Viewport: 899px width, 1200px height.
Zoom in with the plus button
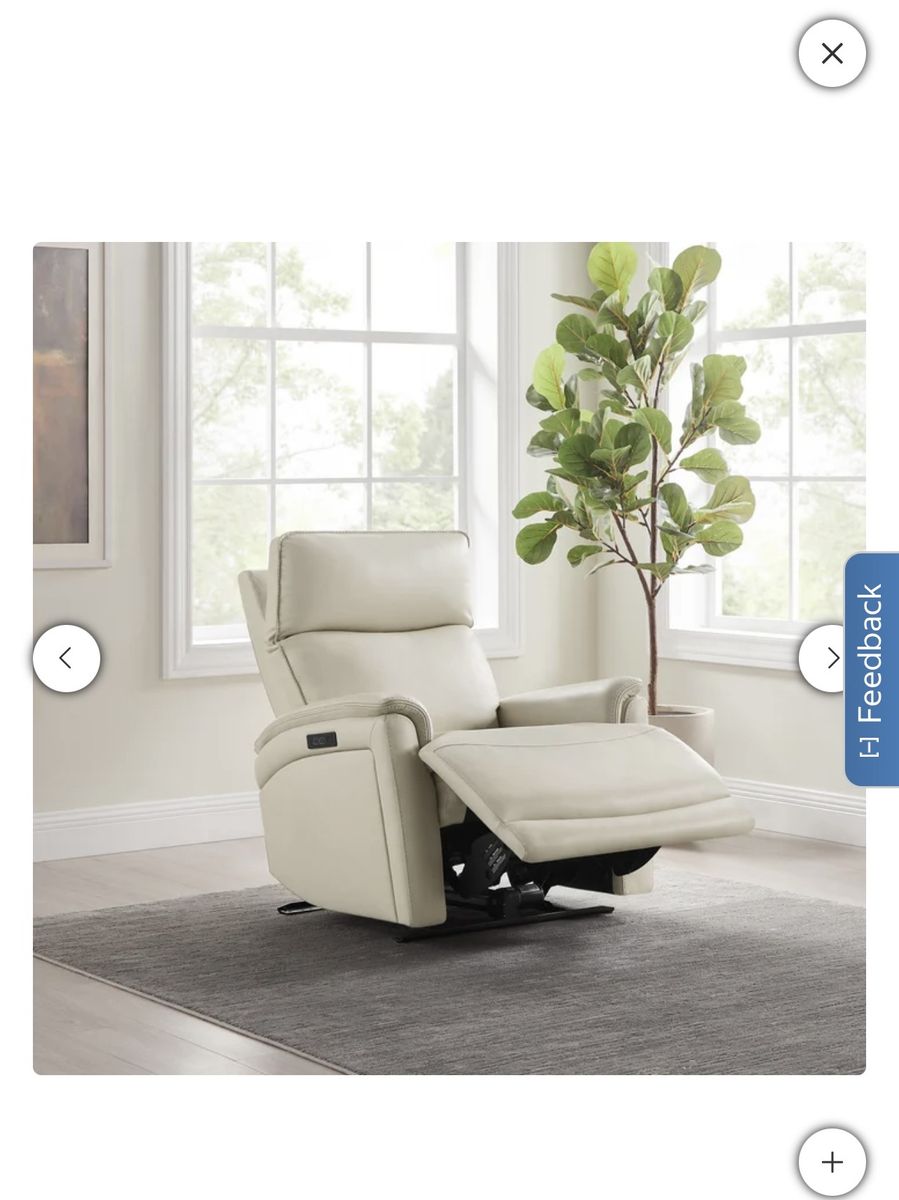831,1162
